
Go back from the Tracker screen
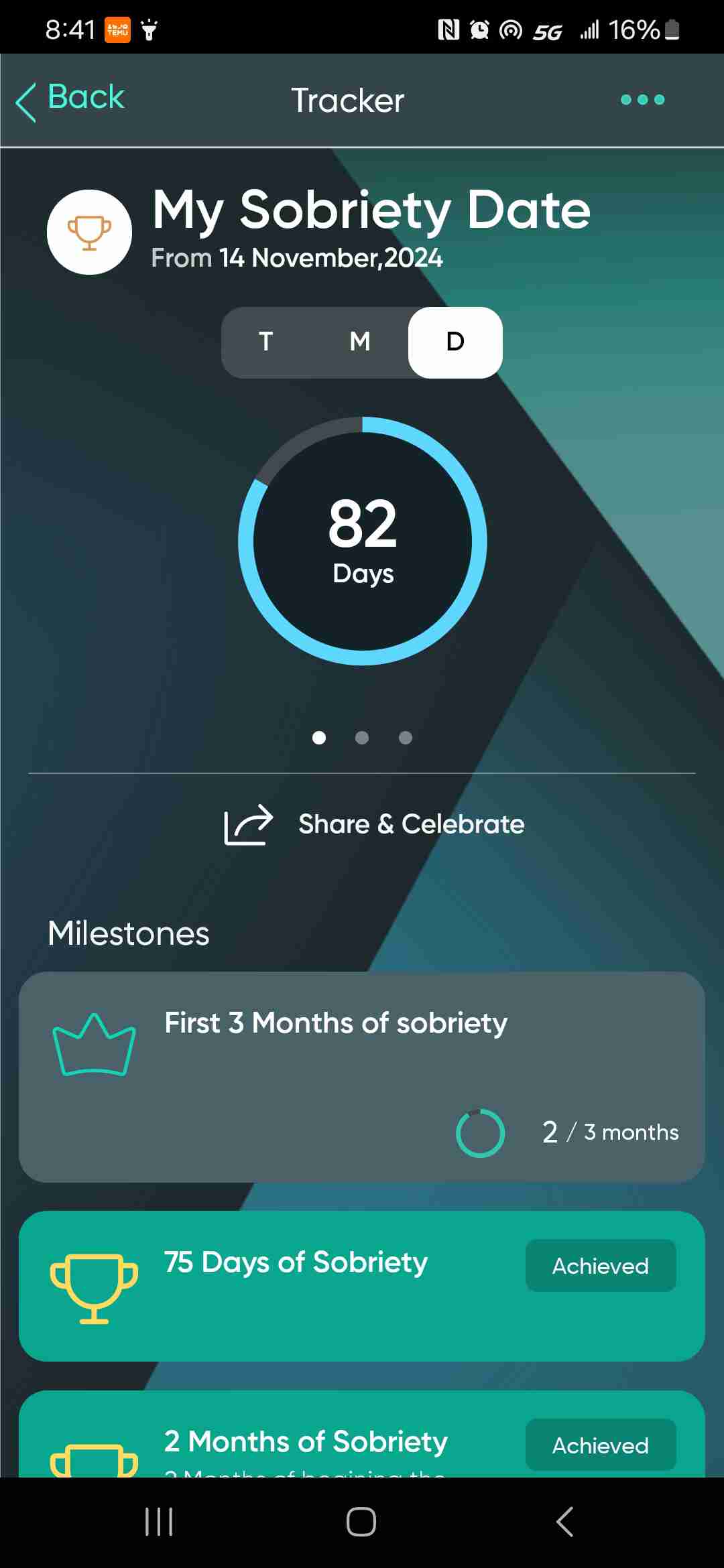(x=70, y=99)
